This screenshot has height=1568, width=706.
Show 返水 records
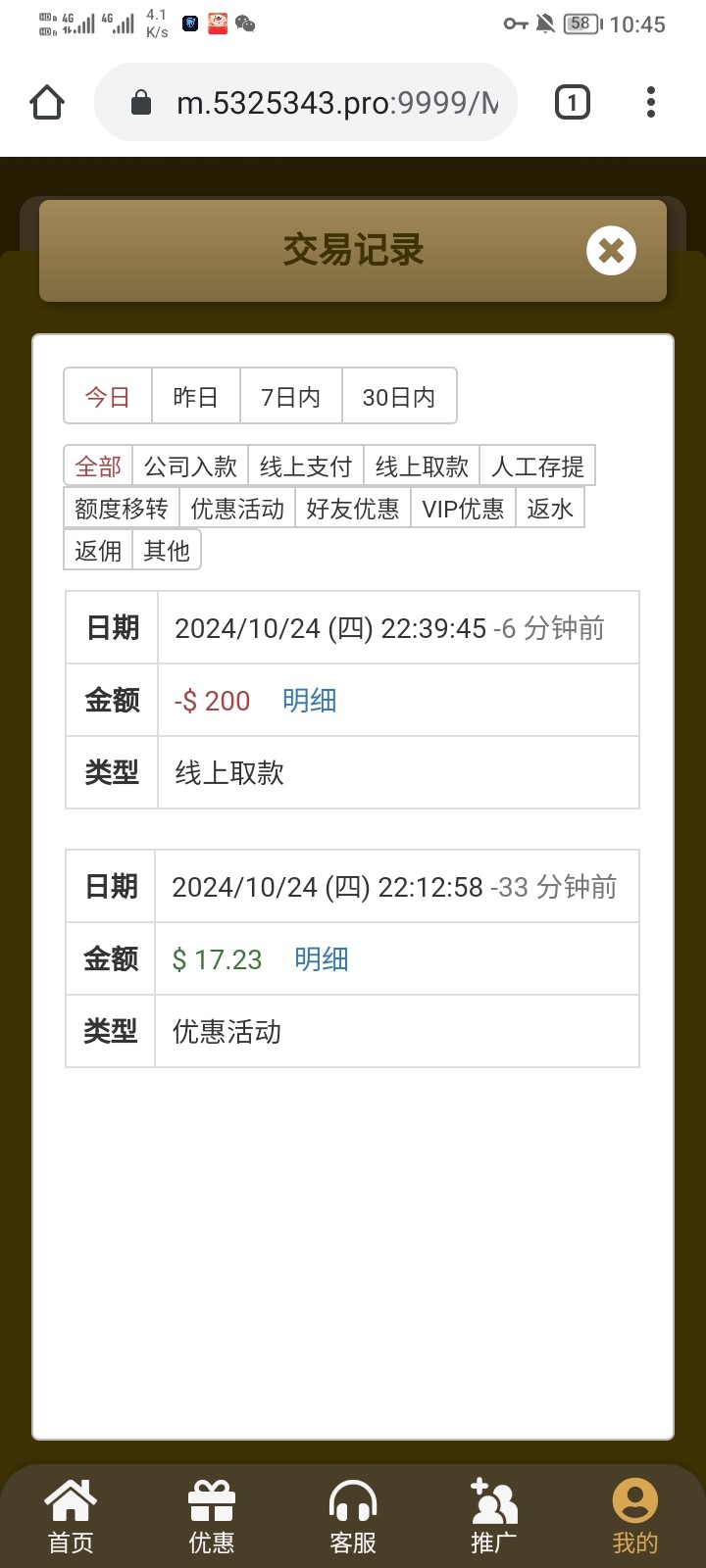pyautogui.click(x=549, y=509)
